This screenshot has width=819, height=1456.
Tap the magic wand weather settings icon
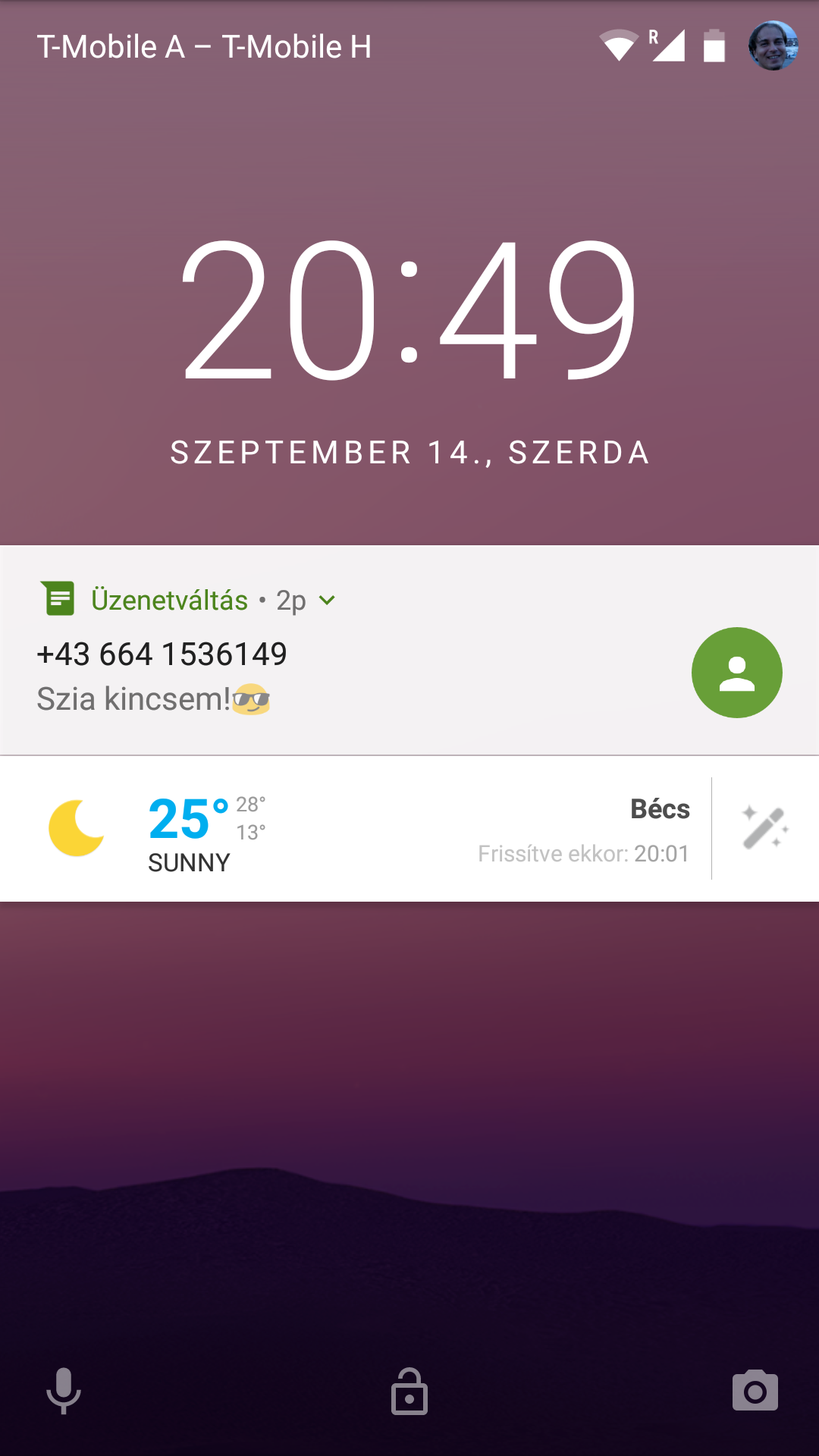tap(764, 827)
